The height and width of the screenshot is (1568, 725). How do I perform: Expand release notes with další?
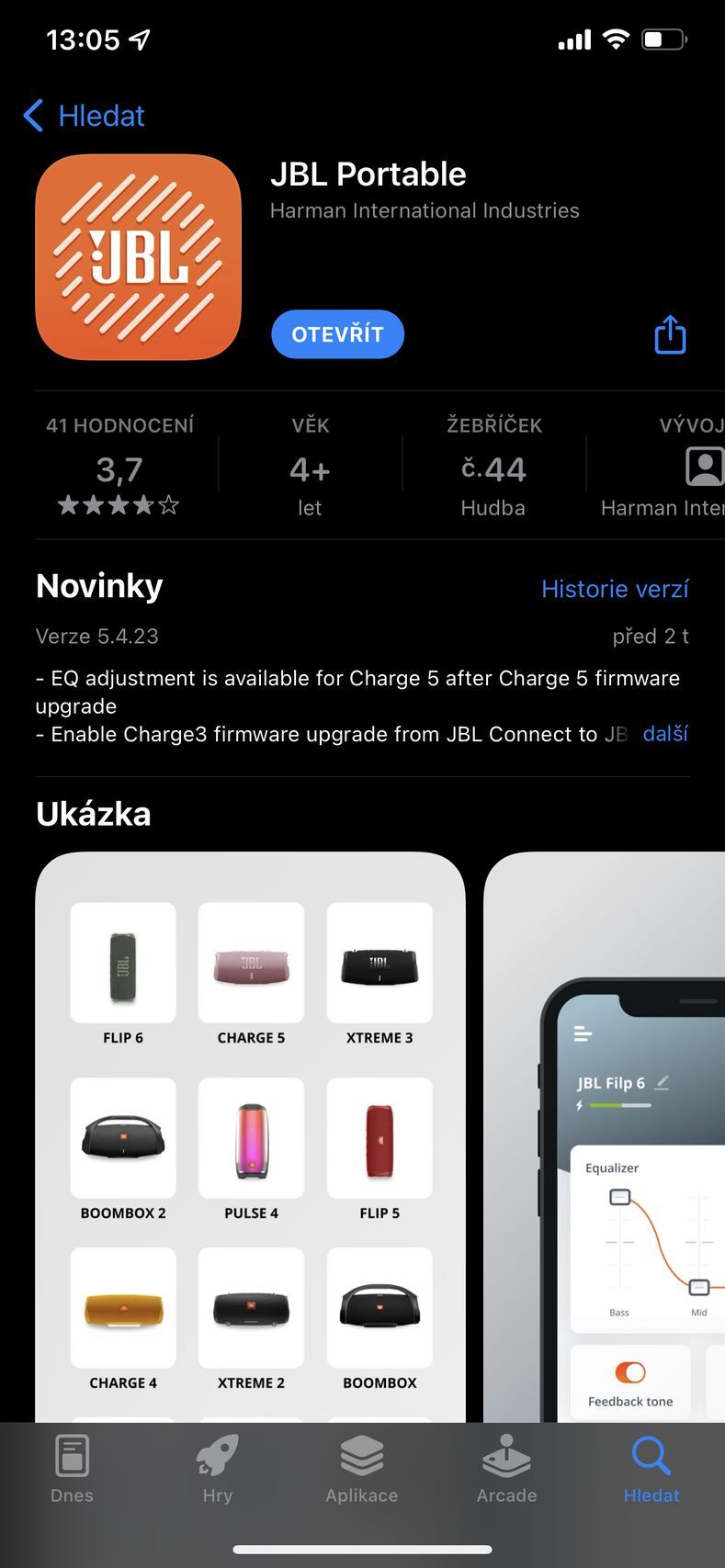tap(665, 734)
